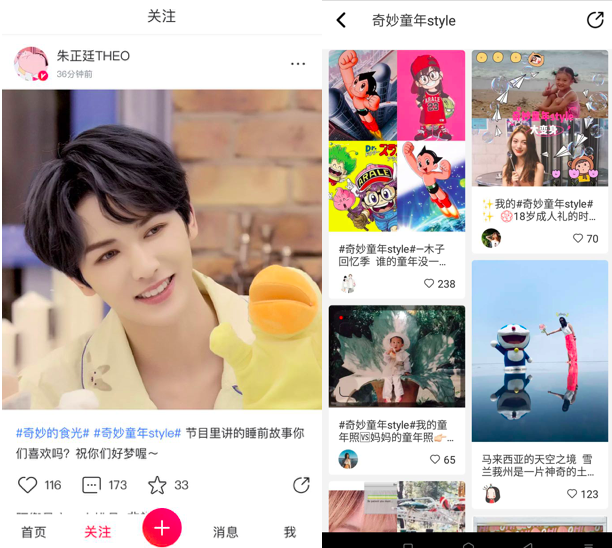Like 朱正廷THEO's post with 116 likes

tap(28, 485)
